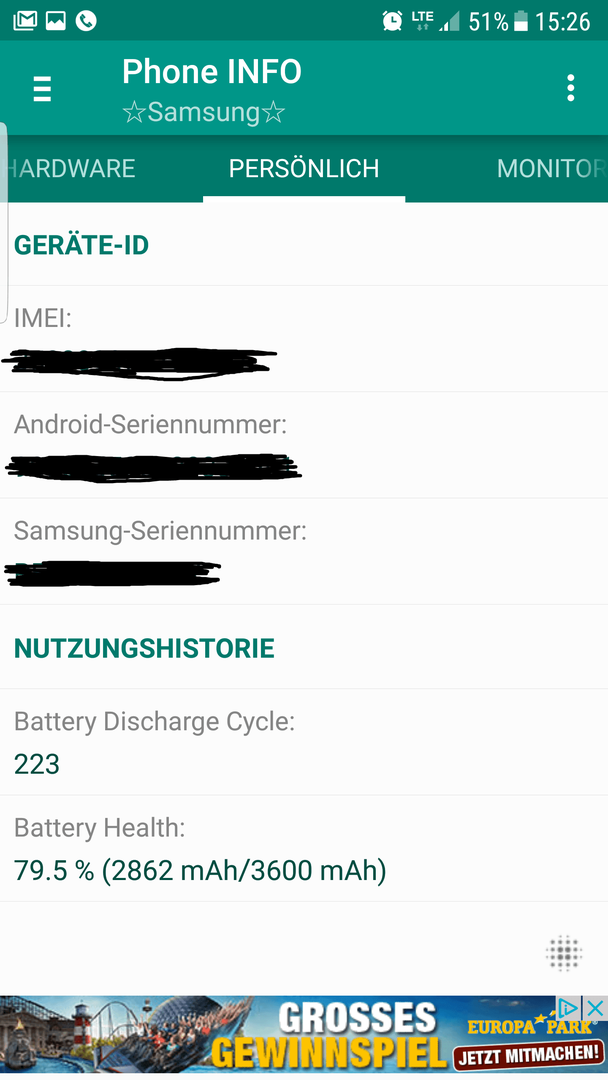Switch to the Monitor tab
608x1080 pixels.
coord(552,169)
